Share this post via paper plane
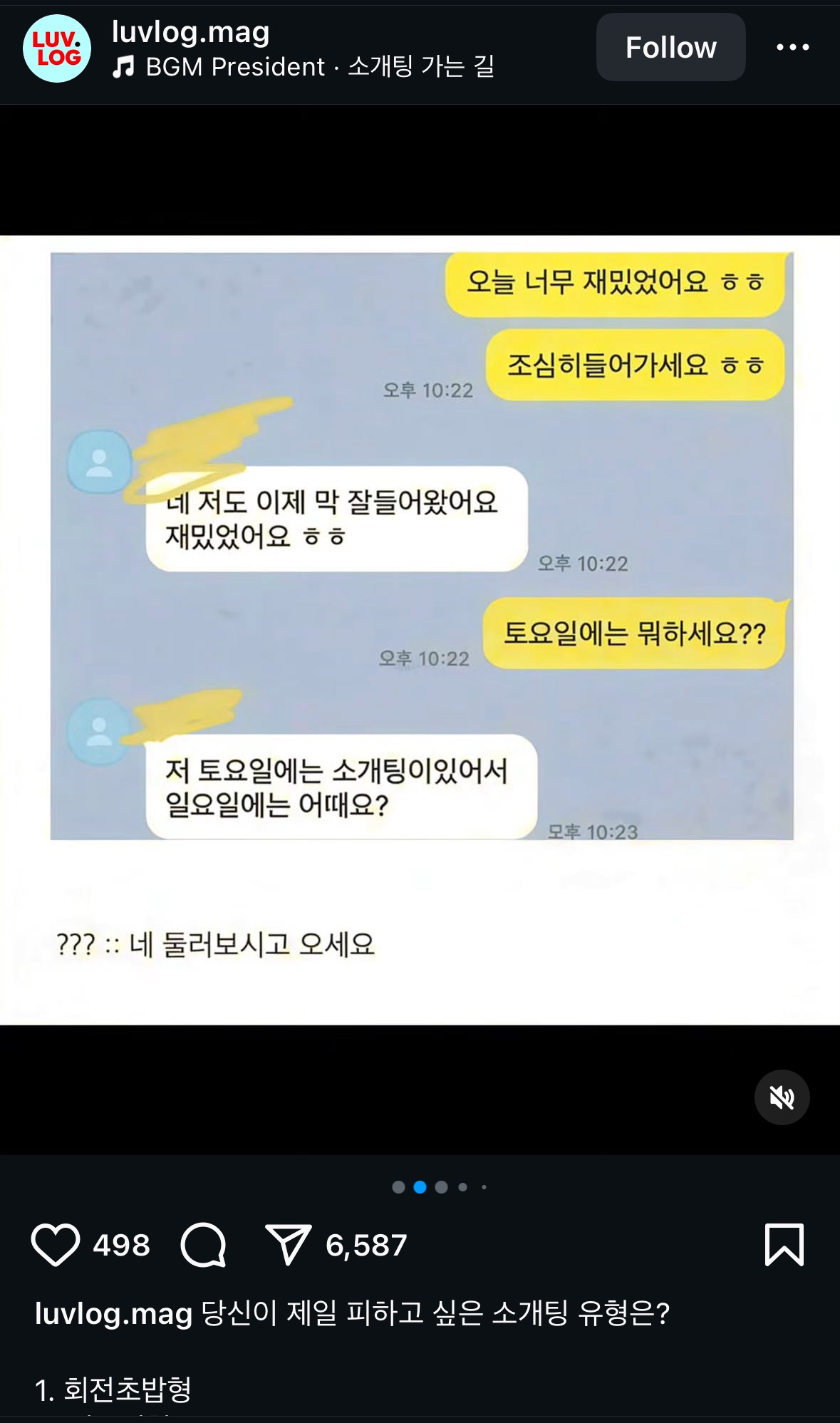 click(x=288, y=1245)
